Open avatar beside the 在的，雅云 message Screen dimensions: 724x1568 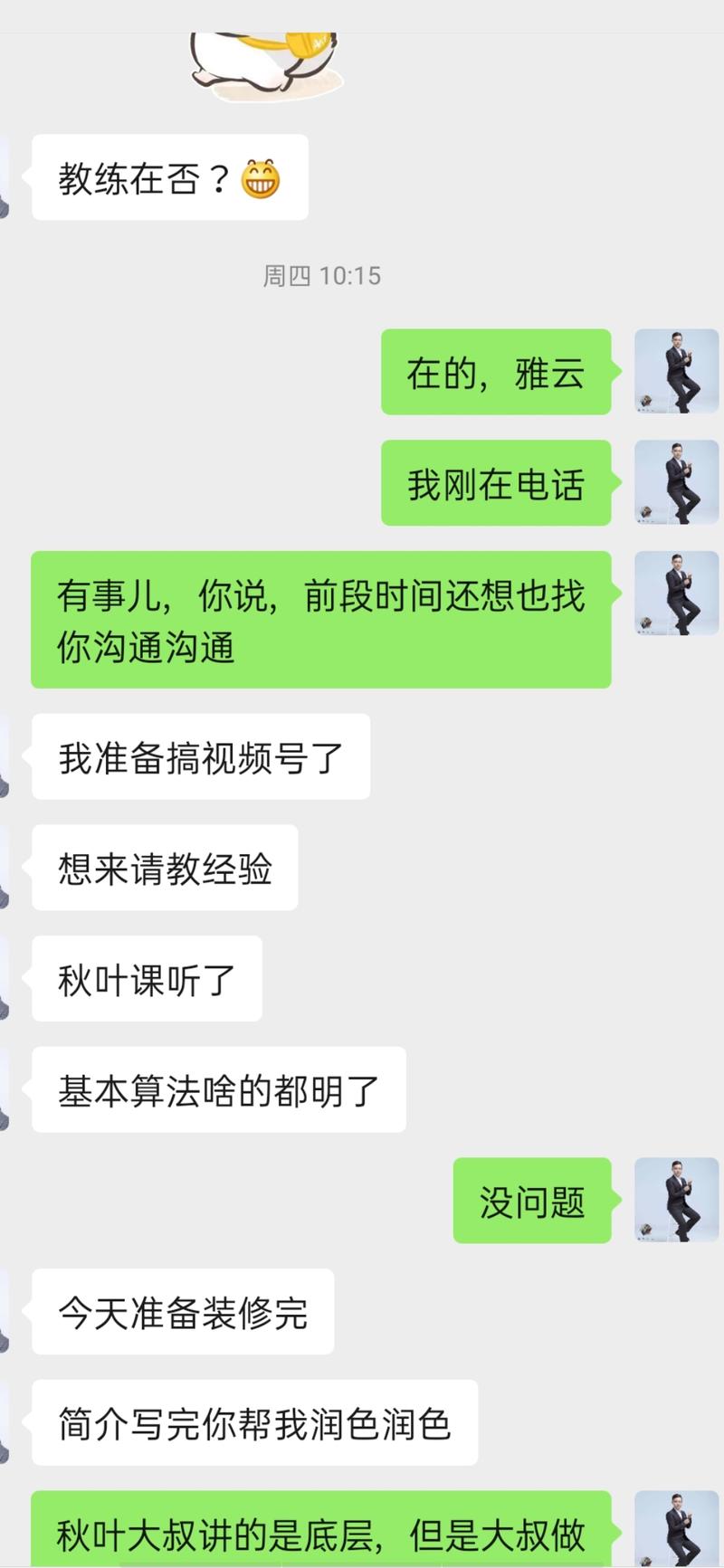click(x=677, y=371)
